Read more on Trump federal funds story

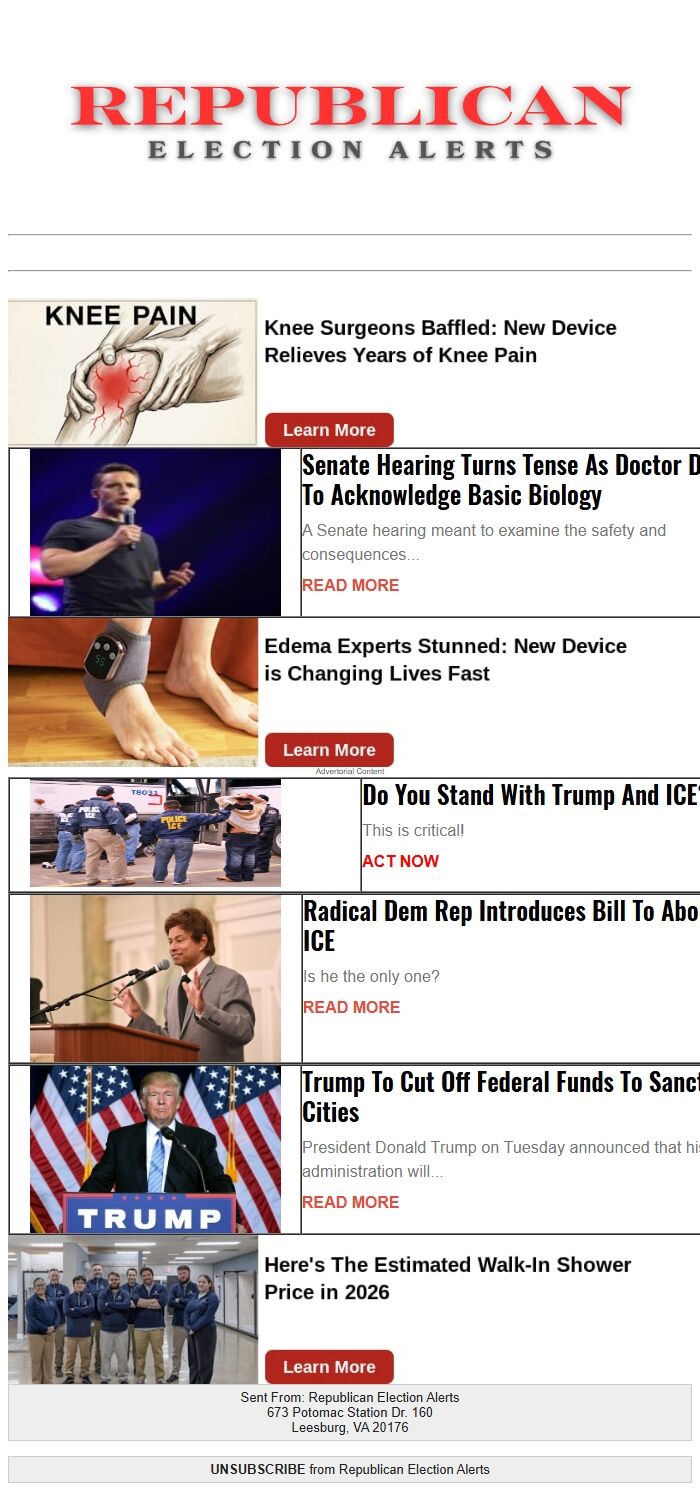tap(350, 1202)
